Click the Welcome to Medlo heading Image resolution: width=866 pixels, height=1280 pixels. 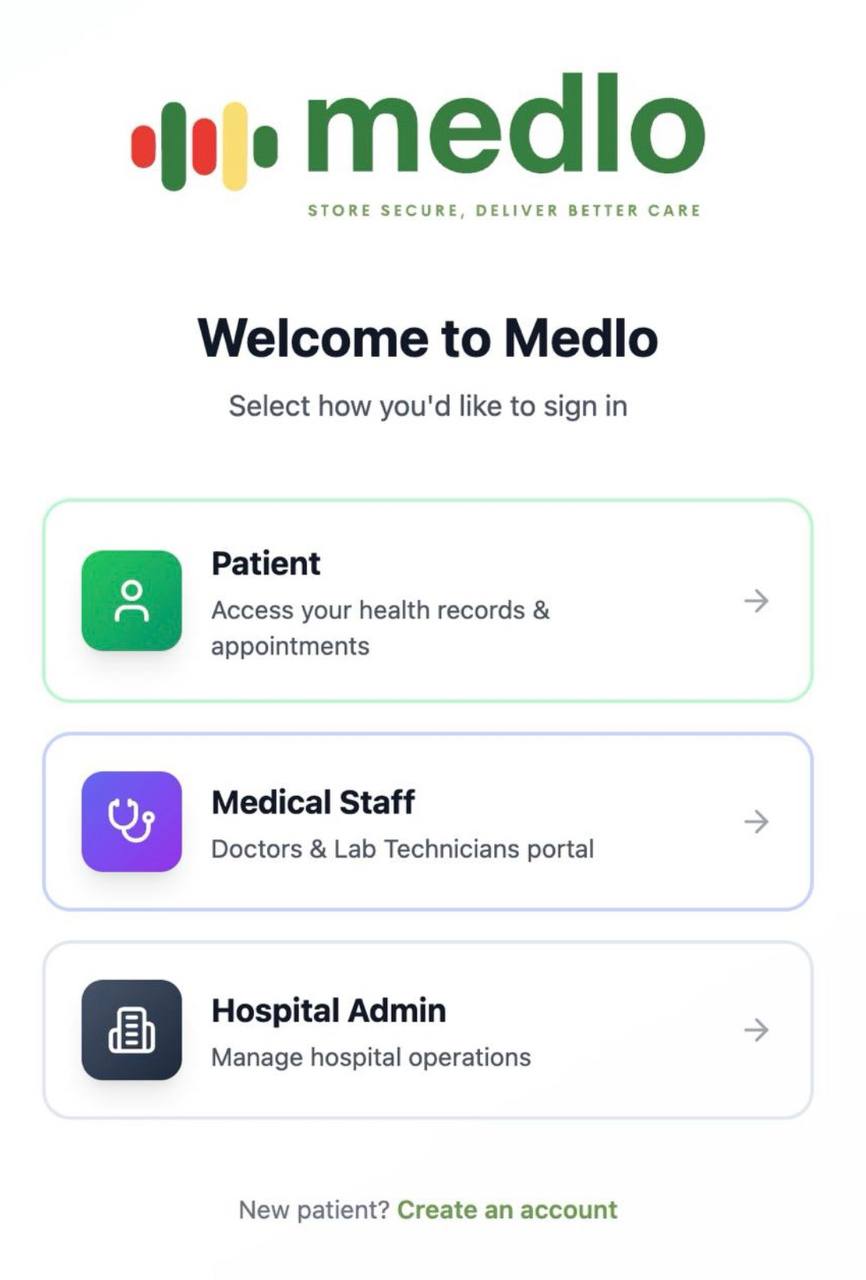(x=429, y=337)
